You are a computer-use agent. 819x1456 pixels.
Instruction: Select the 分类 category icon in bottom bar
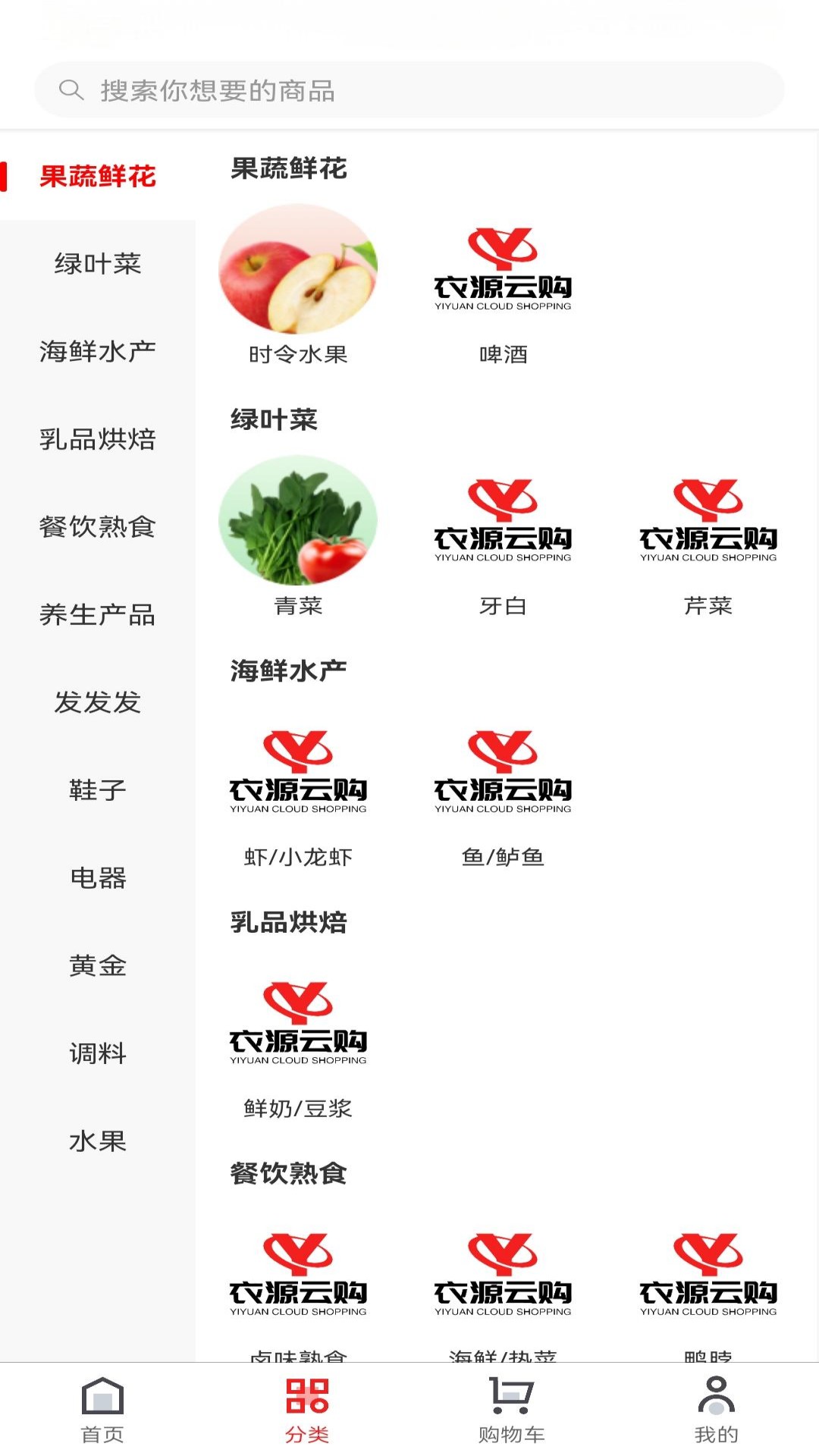[x=307, y=1407]
